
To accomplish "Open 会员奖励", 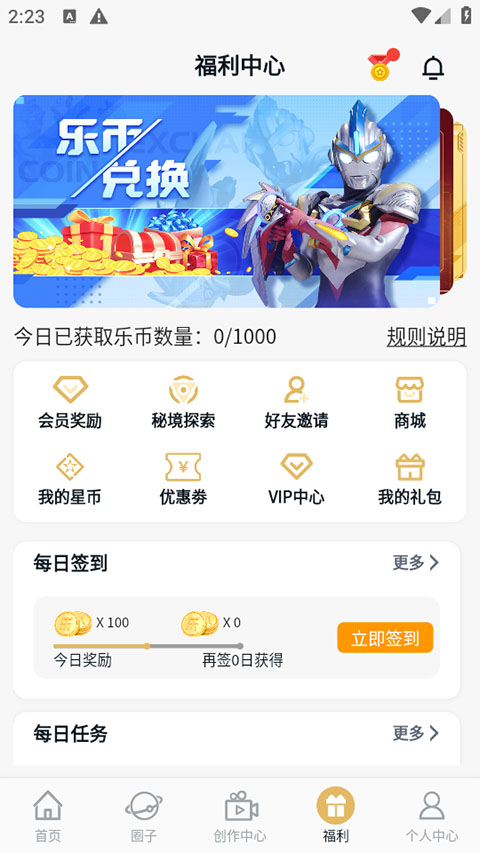I will point(70,403).
